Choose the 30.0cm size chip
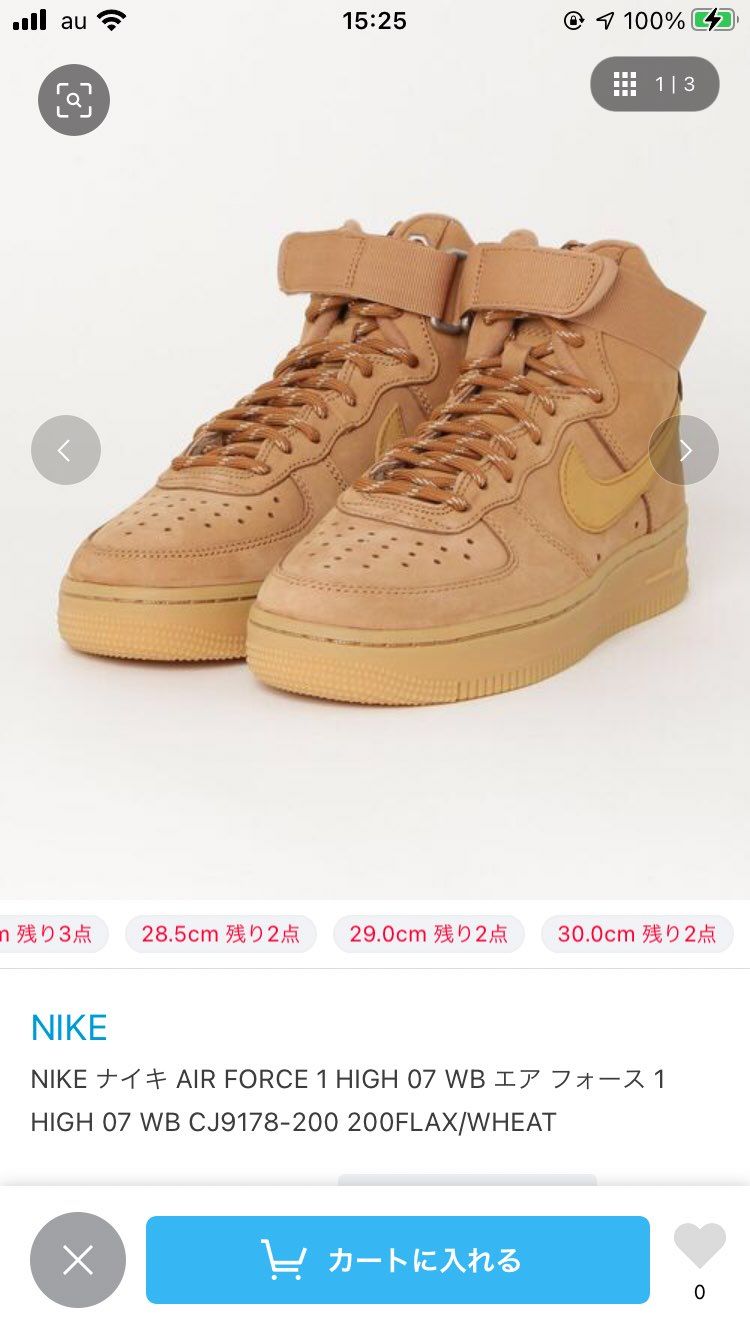 [x=637, y=934]
